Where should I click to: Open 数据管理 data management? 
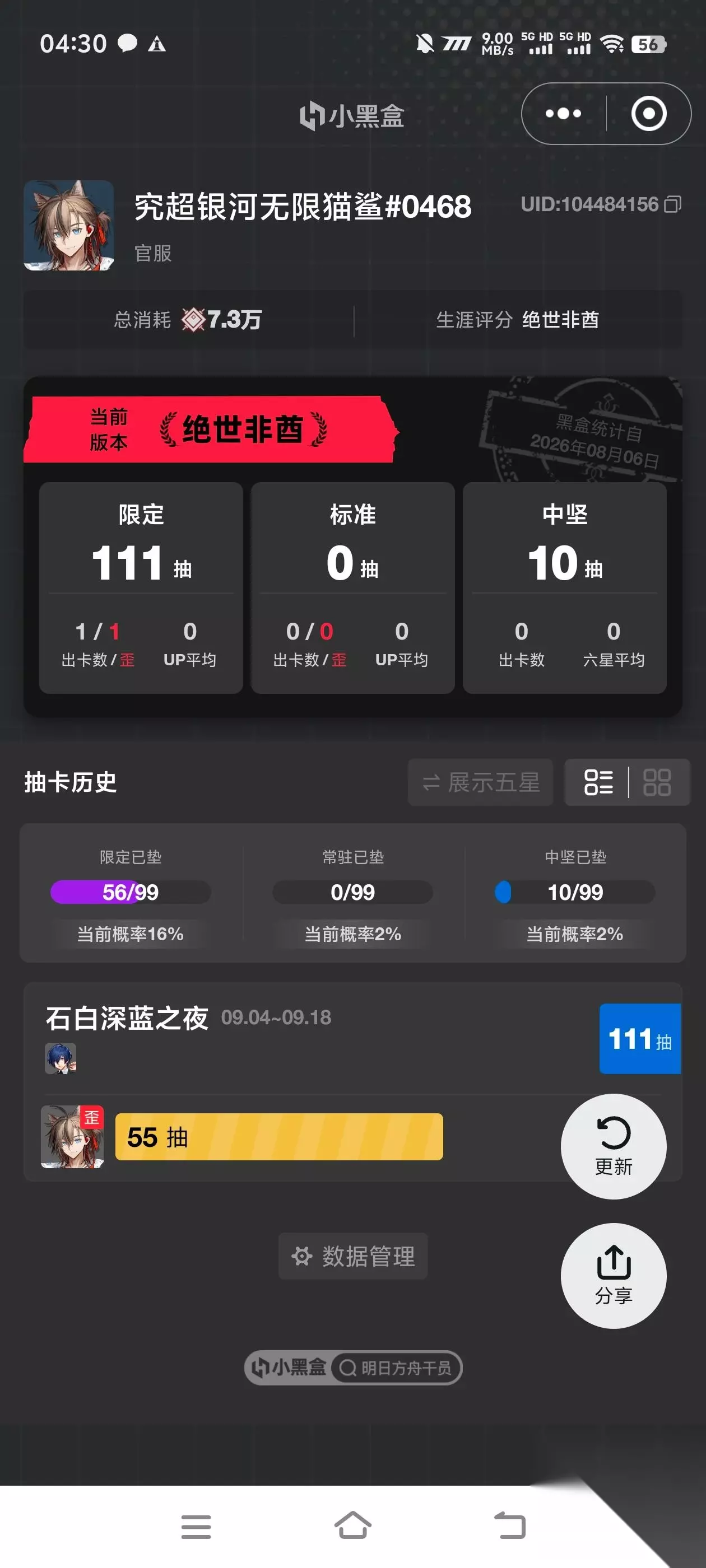[354, 1256]
